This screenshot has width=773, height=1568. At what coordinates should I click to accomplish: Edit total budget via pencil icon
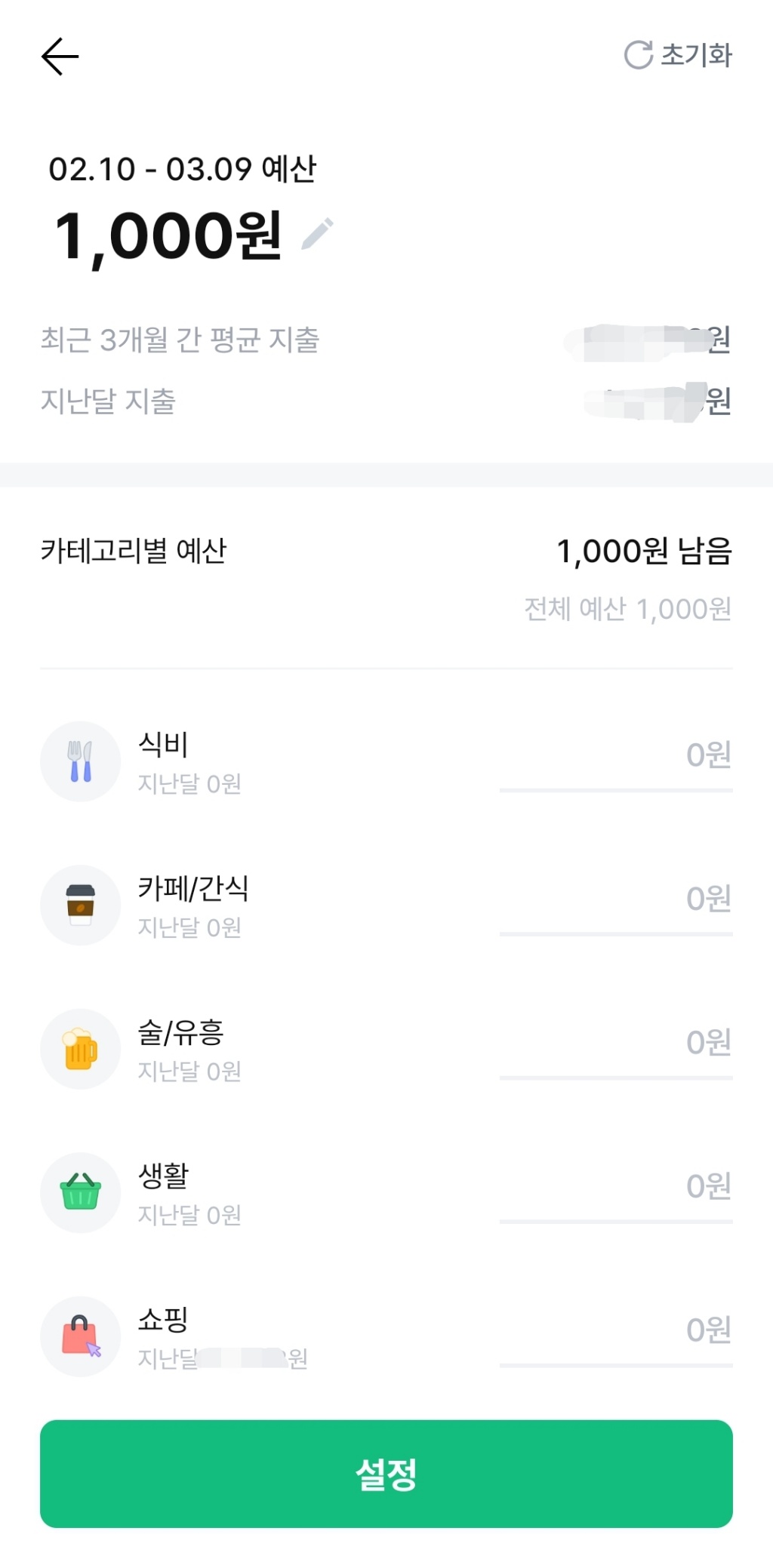click(x=318, y=233)
